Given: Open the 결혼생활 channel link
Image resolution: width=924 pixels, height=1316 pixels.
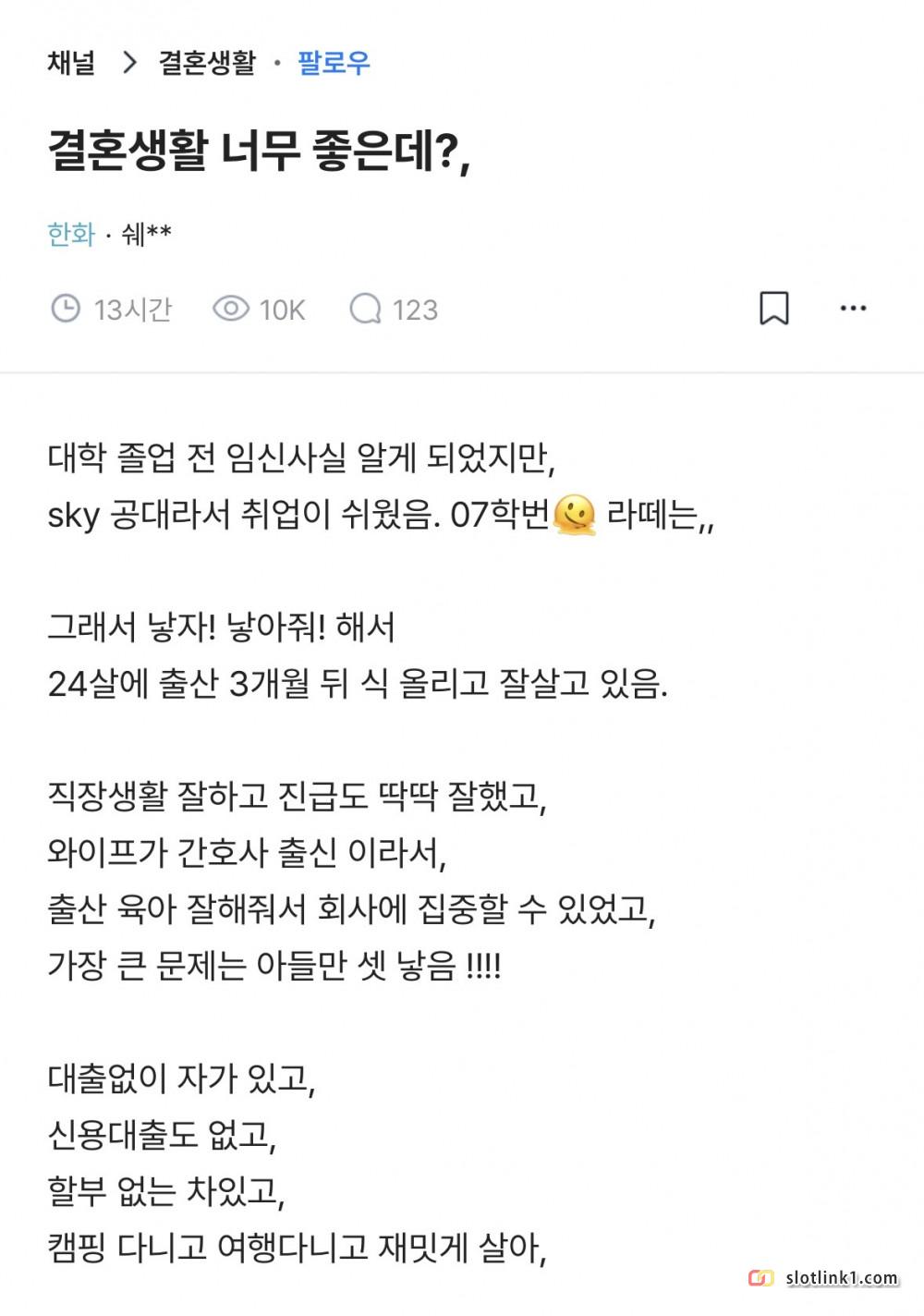Looking at the screenshot, I should tap(207, 63).
